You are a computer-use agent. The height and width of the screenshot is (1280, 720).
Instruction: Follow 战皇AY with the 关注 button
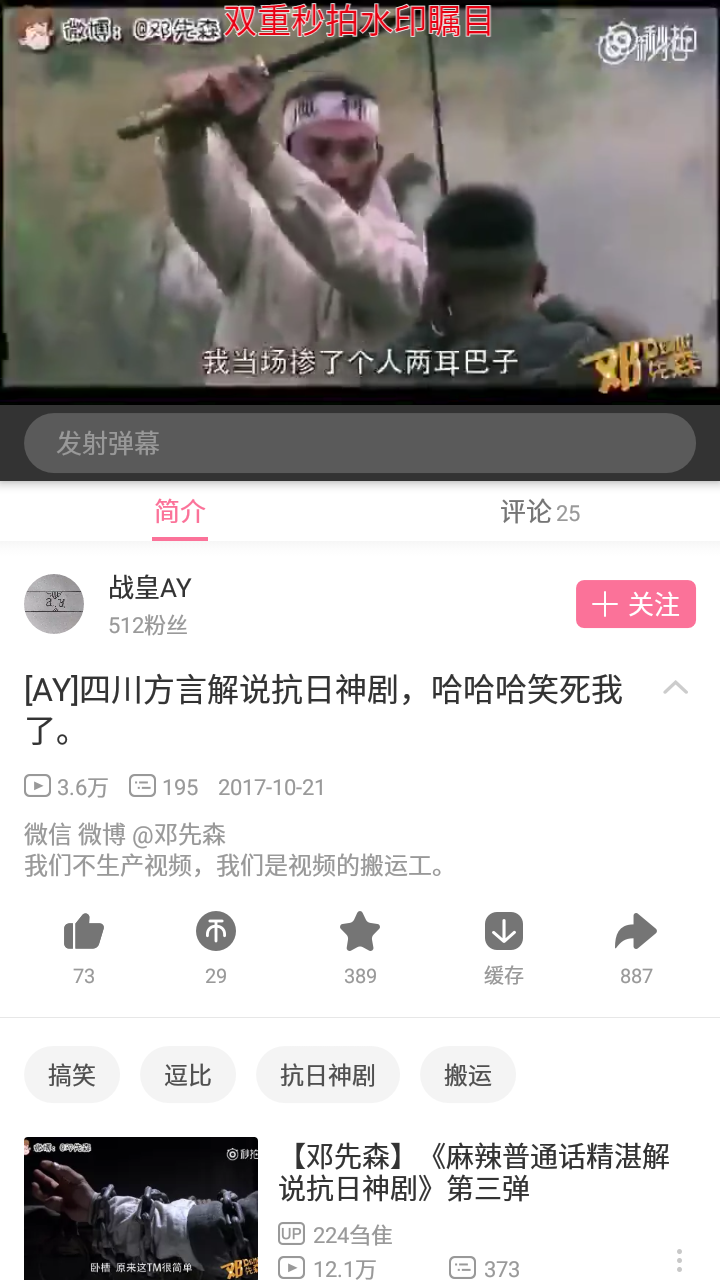pyautogui.click(x=636, y=604)
